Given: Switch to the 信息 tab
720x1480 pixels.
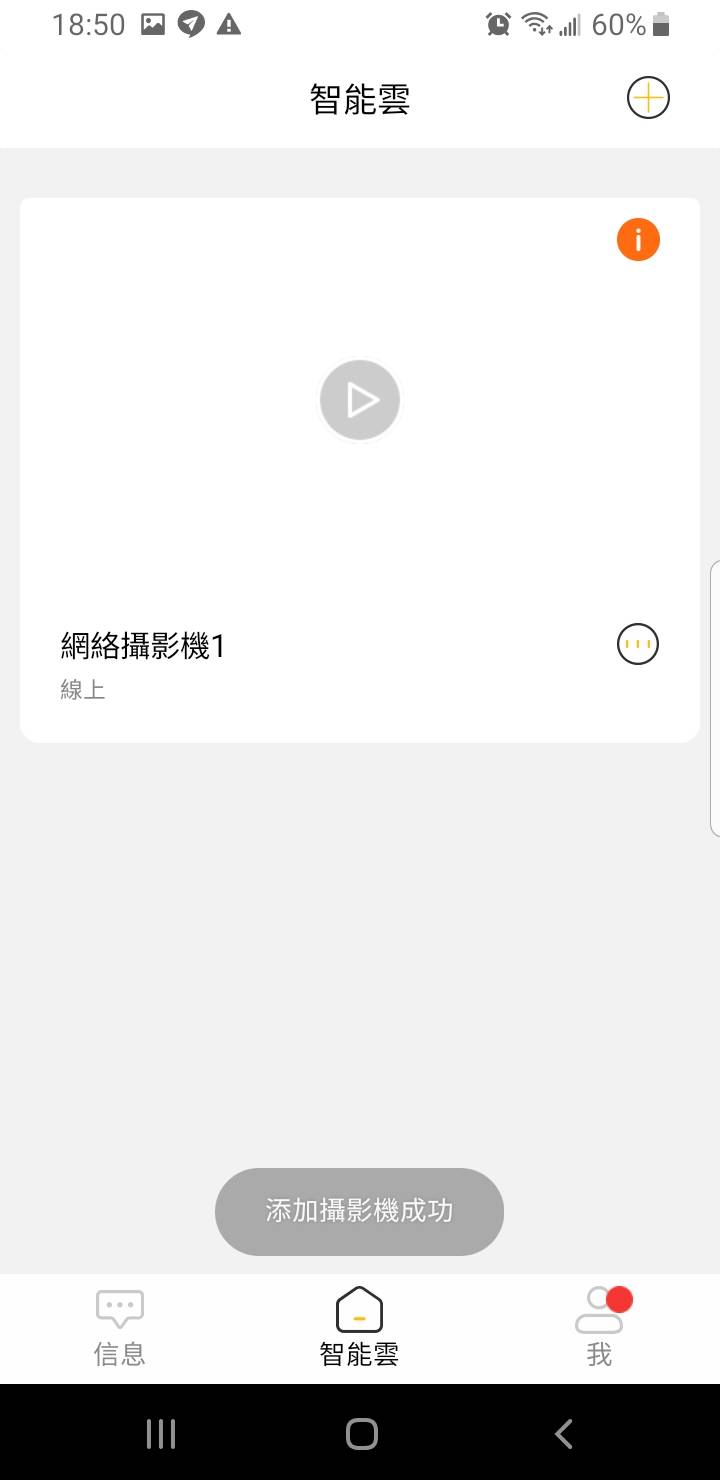Looking at the screenshot, I should tap(120, 1328).
